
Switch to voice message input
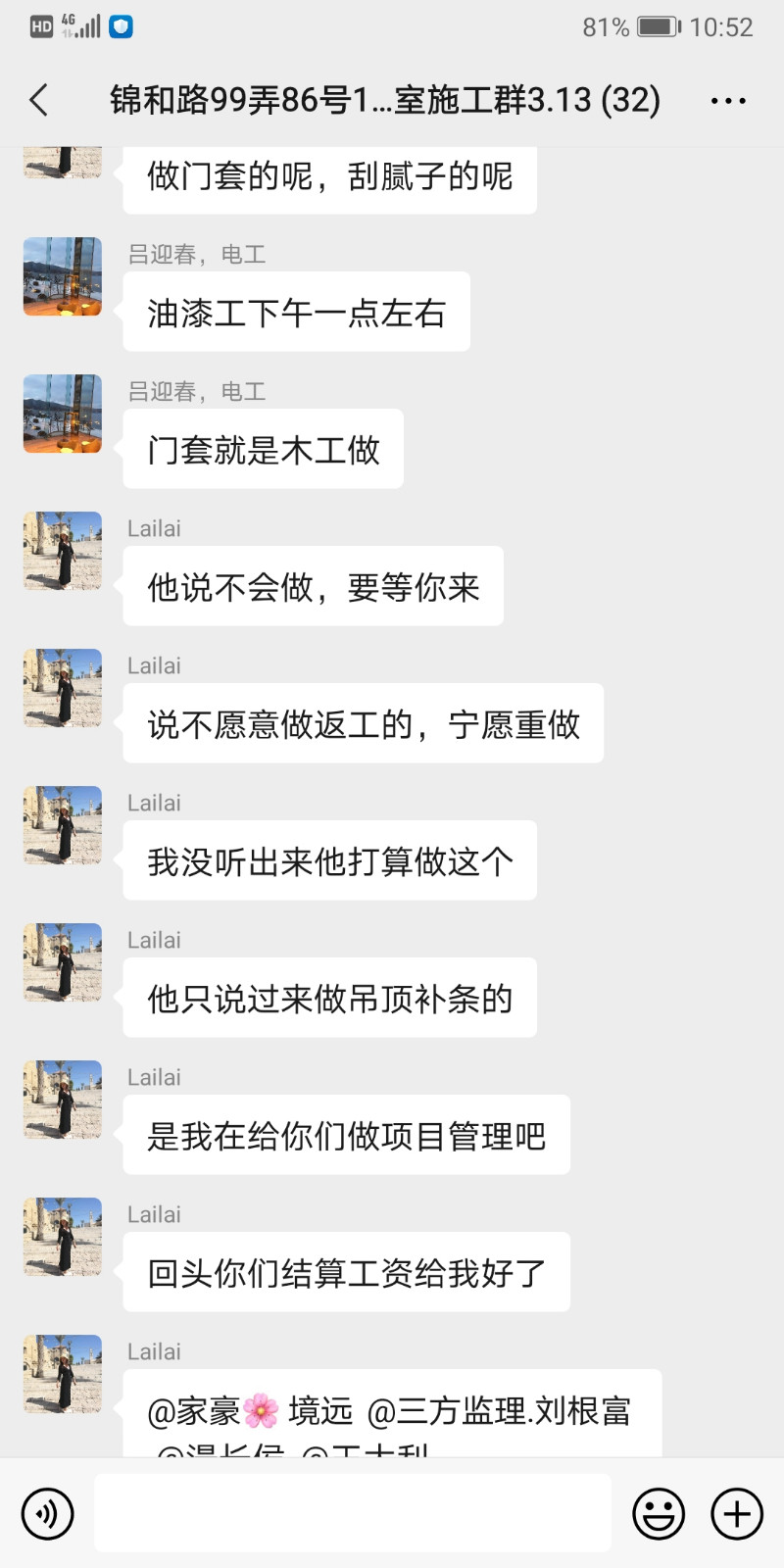point(47,1513)
